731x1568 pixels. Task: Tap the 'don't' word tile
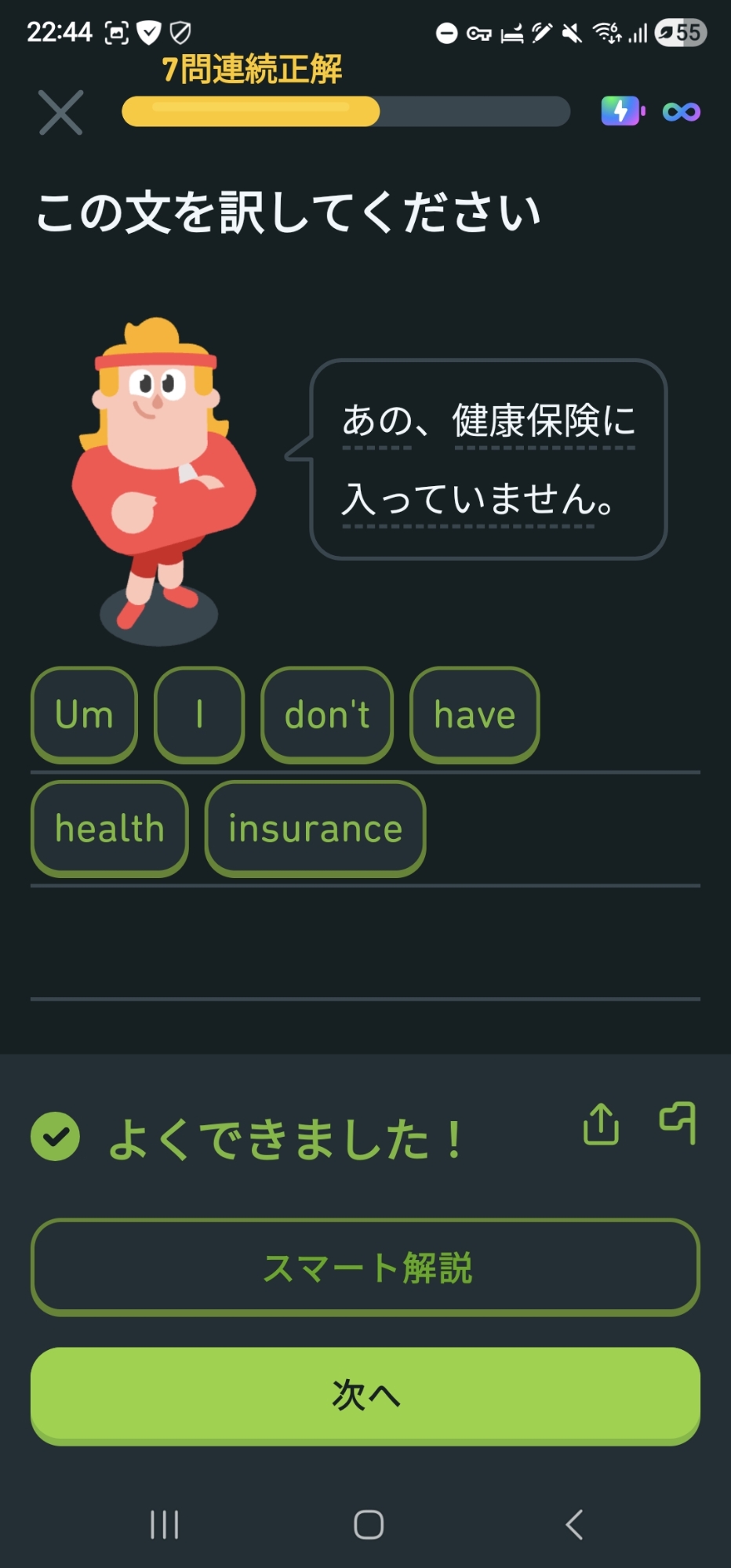coord(327,714)
